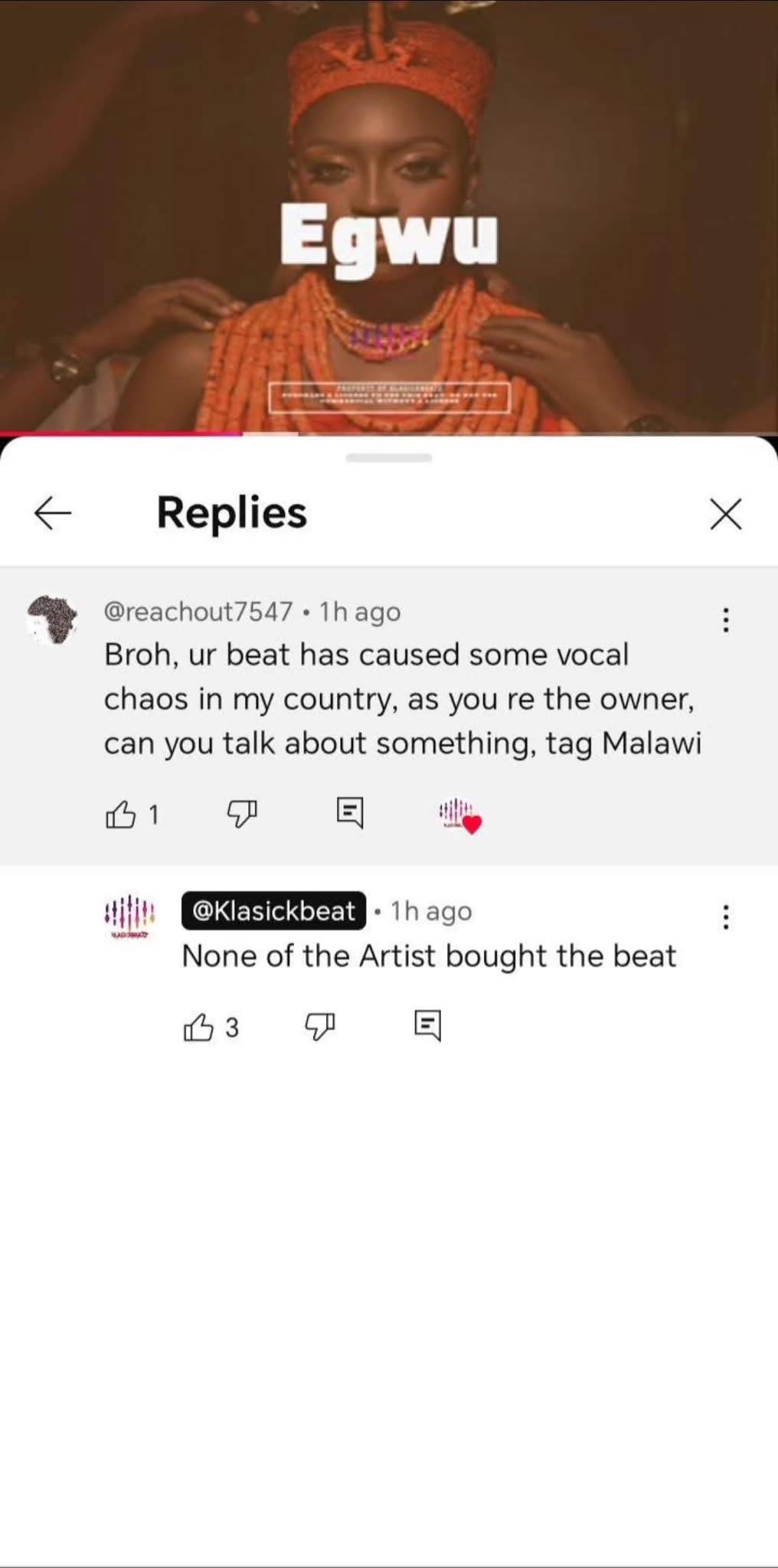Dislike the reply from @Klasickbeat
This screenshot has height=1568, width=778.
click(320, 1027)
